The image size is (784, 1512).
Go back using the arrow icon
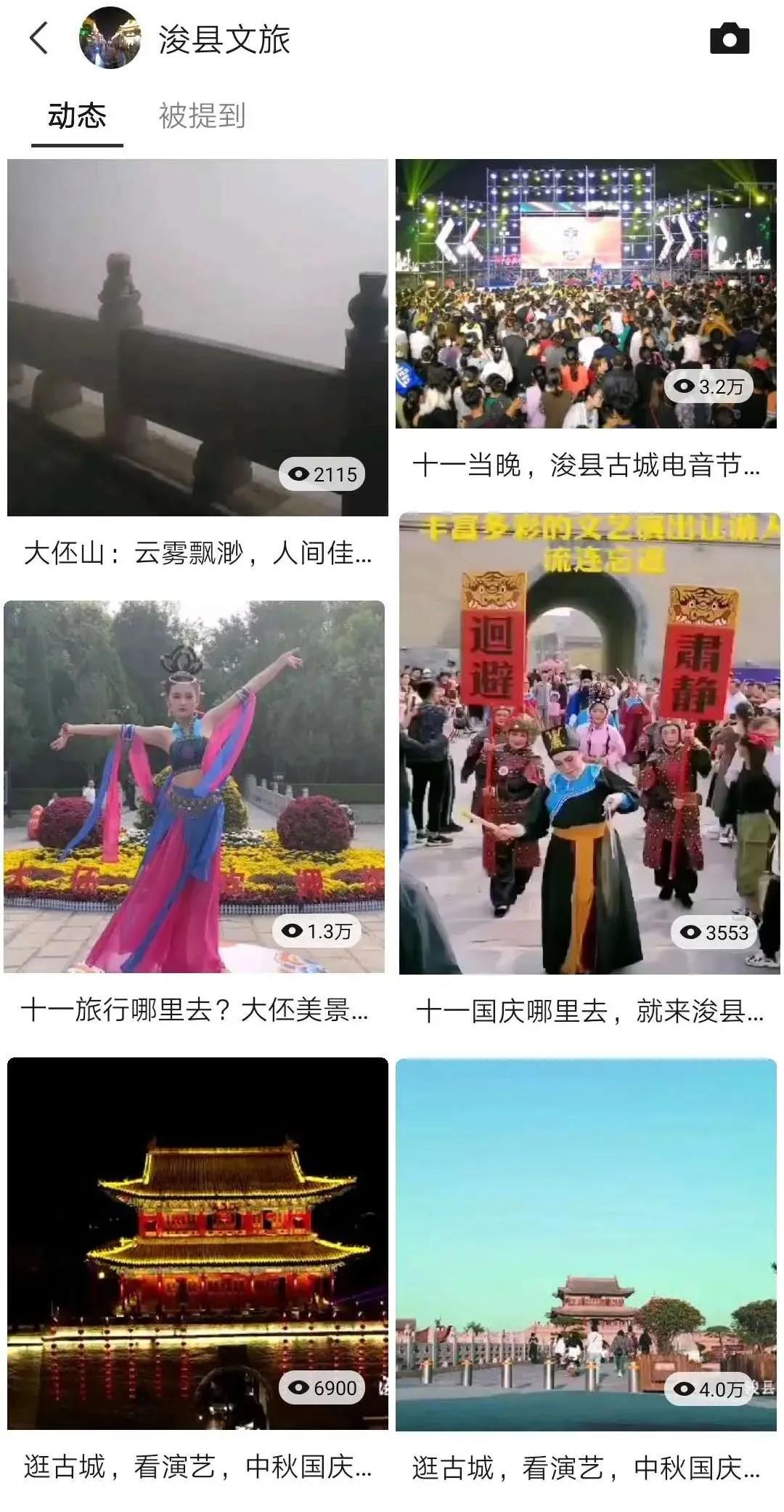pos(39,38)
